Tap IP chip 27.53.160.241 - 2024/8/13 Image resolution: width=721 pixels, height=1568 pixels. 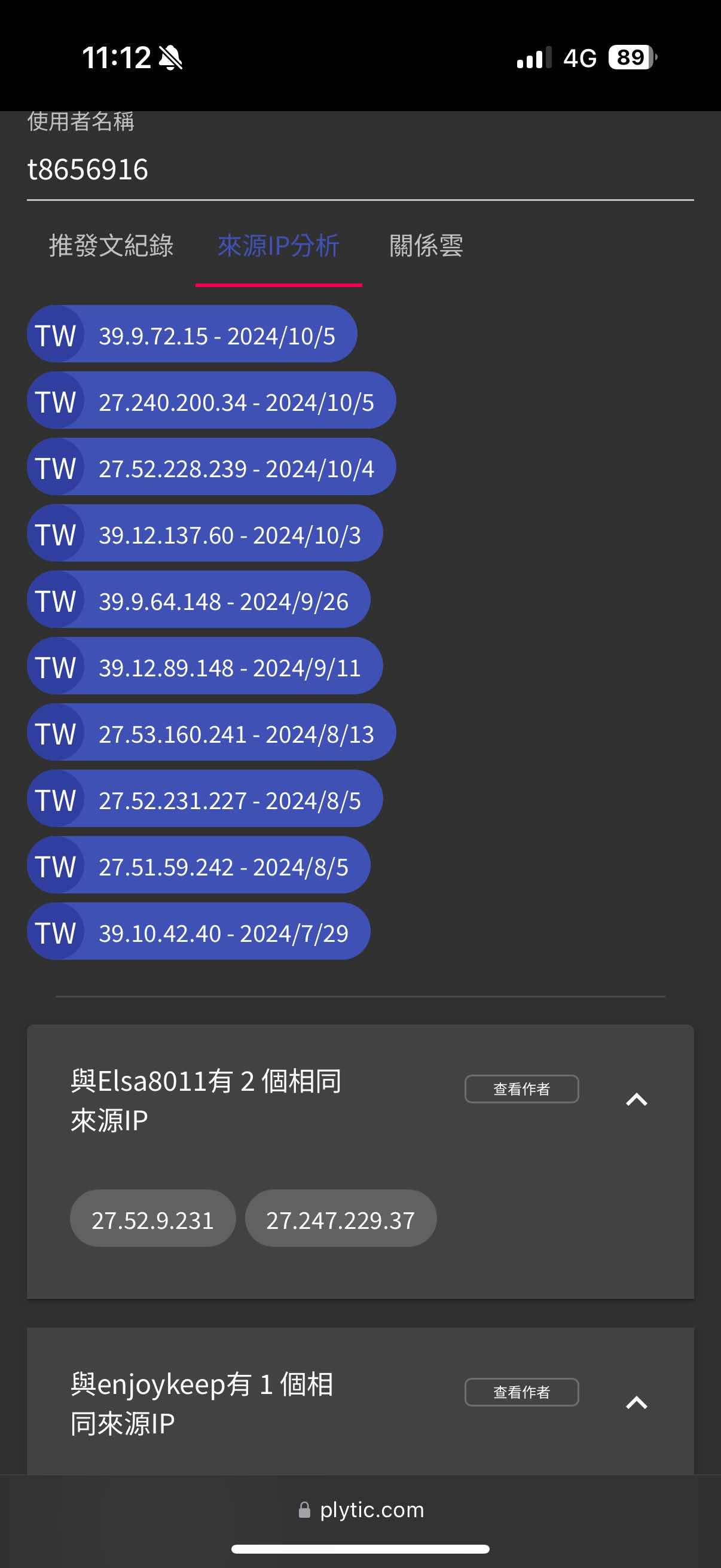click(211, 732)
